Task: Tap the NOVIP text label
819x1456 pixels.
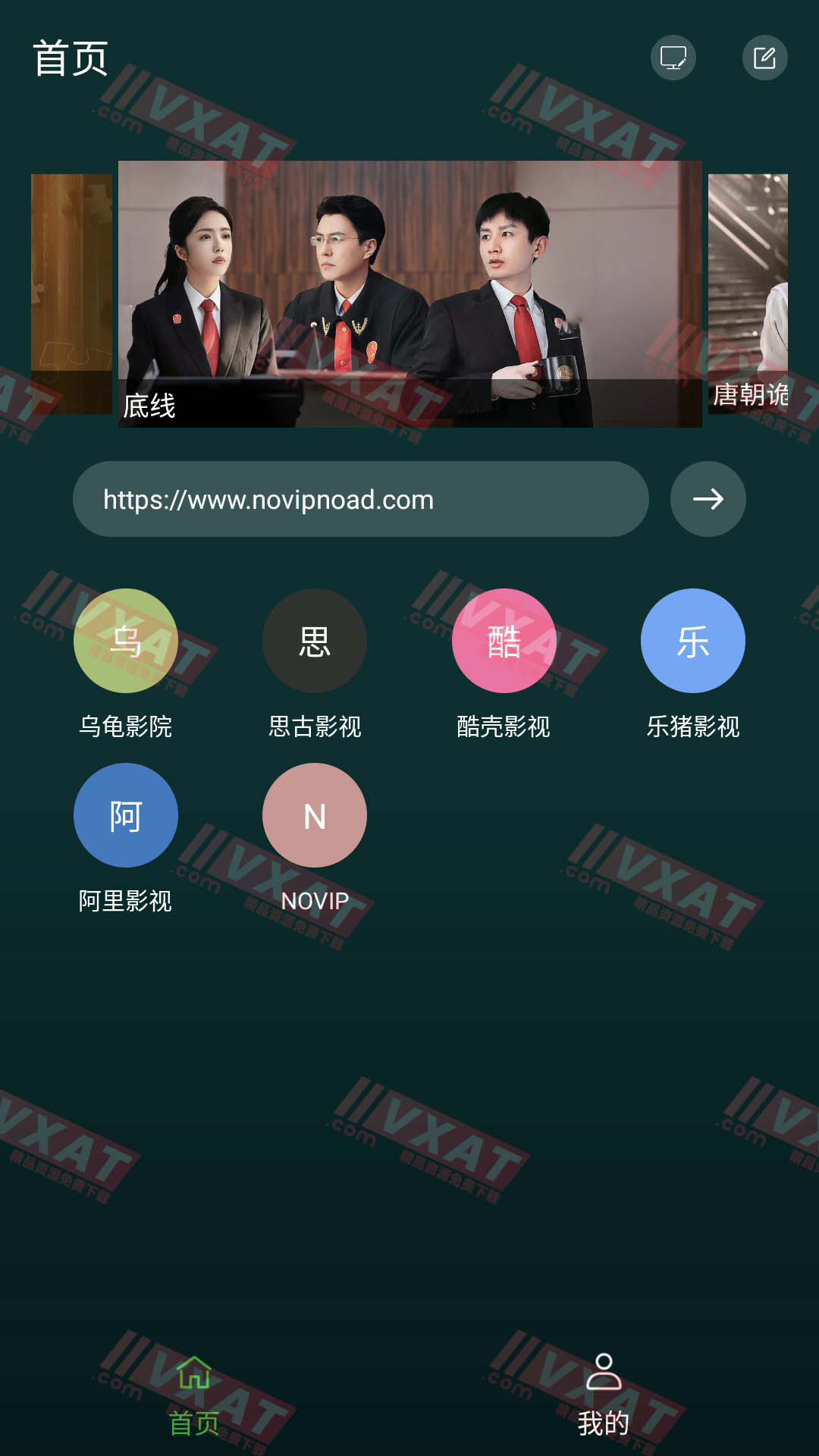Action: click(x=314, y=902)
